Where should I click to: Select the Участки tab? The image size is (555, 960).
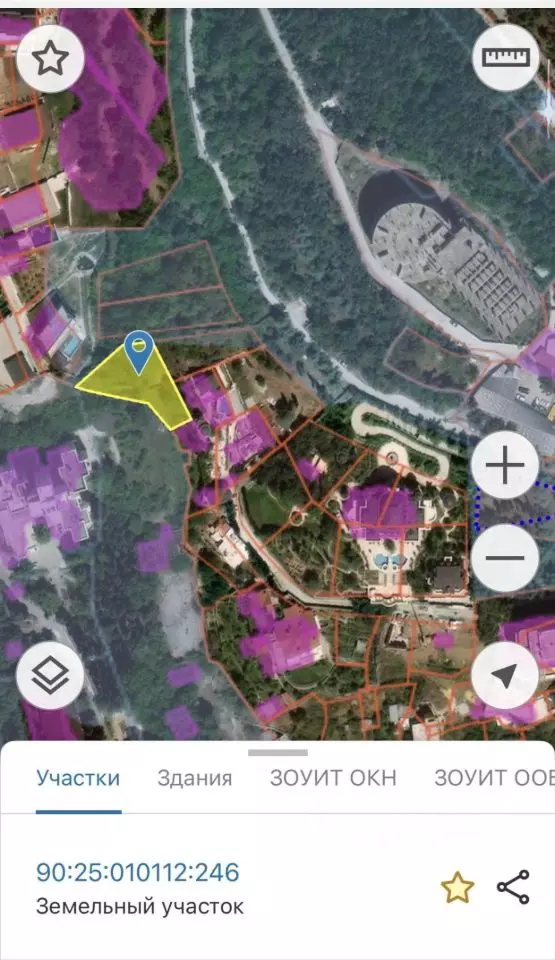coord(78,778)
